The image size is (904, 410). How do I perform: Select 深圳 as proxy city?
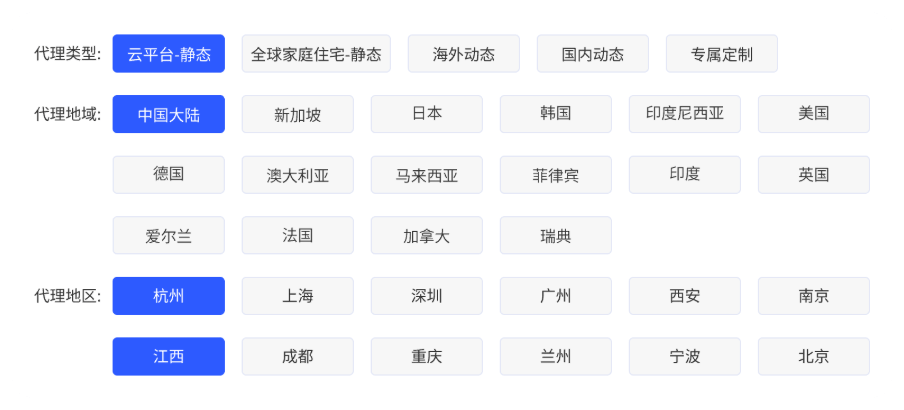427,296
